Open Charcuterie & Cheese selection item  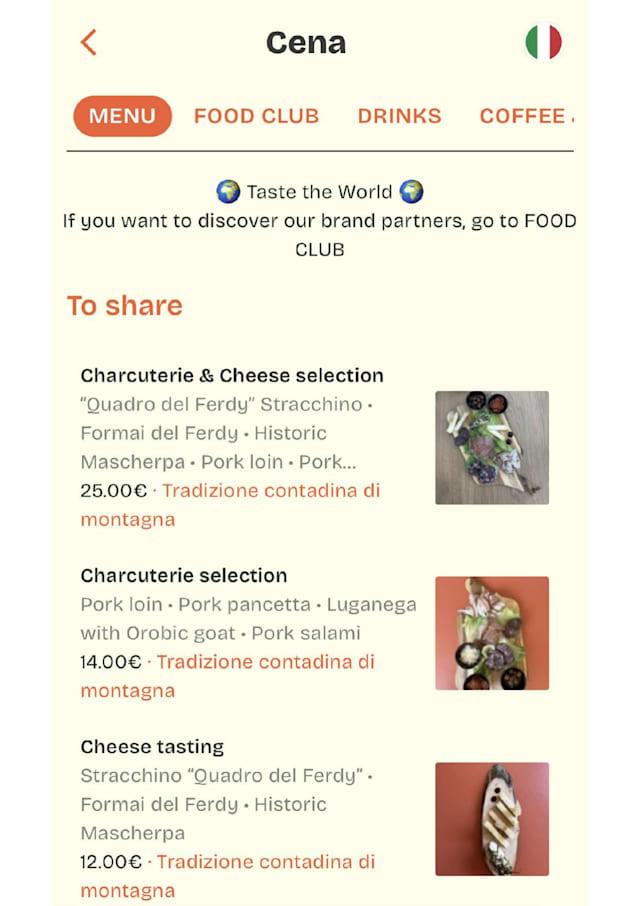(232, 376)
